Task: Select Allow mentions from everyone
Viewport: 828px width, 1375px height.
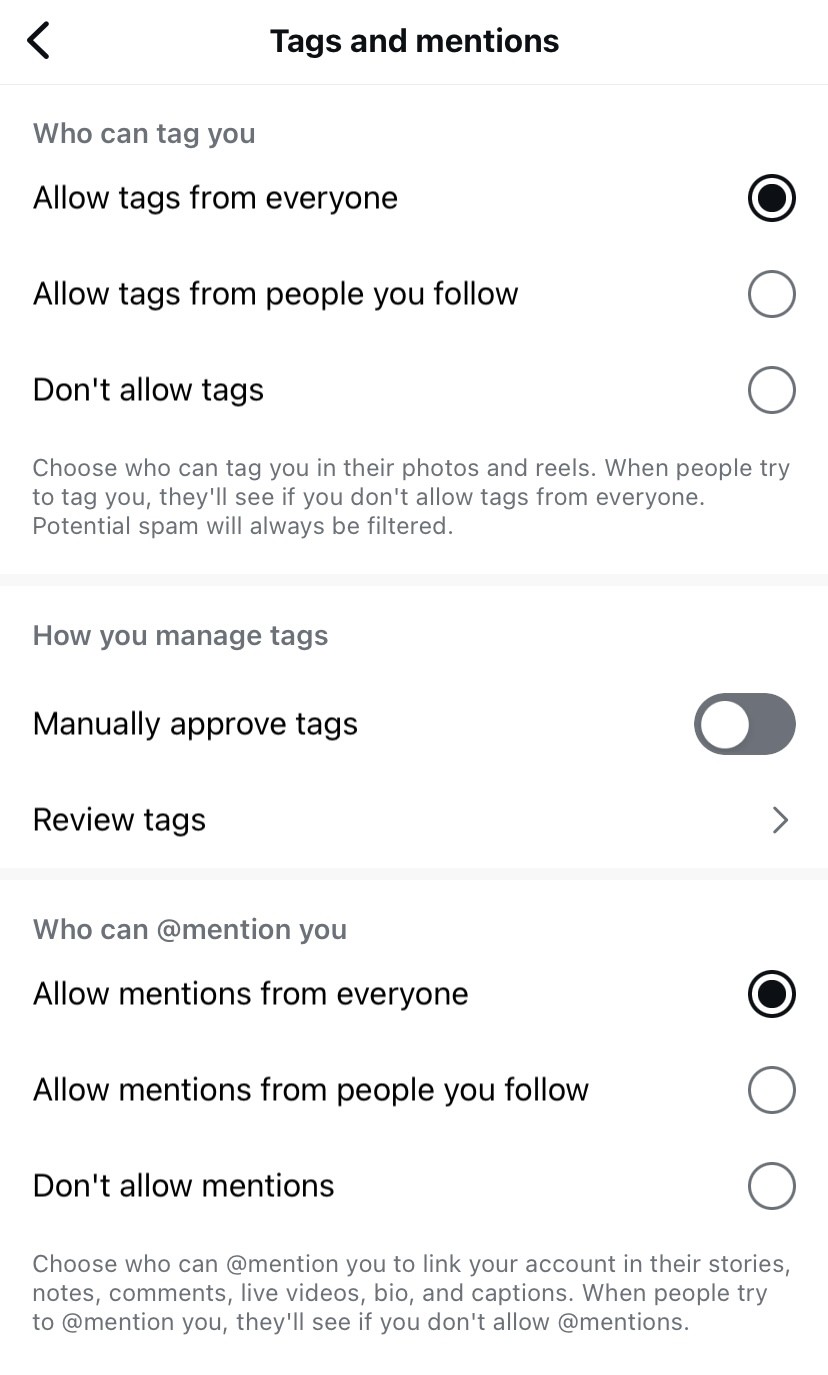Action: [x=771, y=994]
